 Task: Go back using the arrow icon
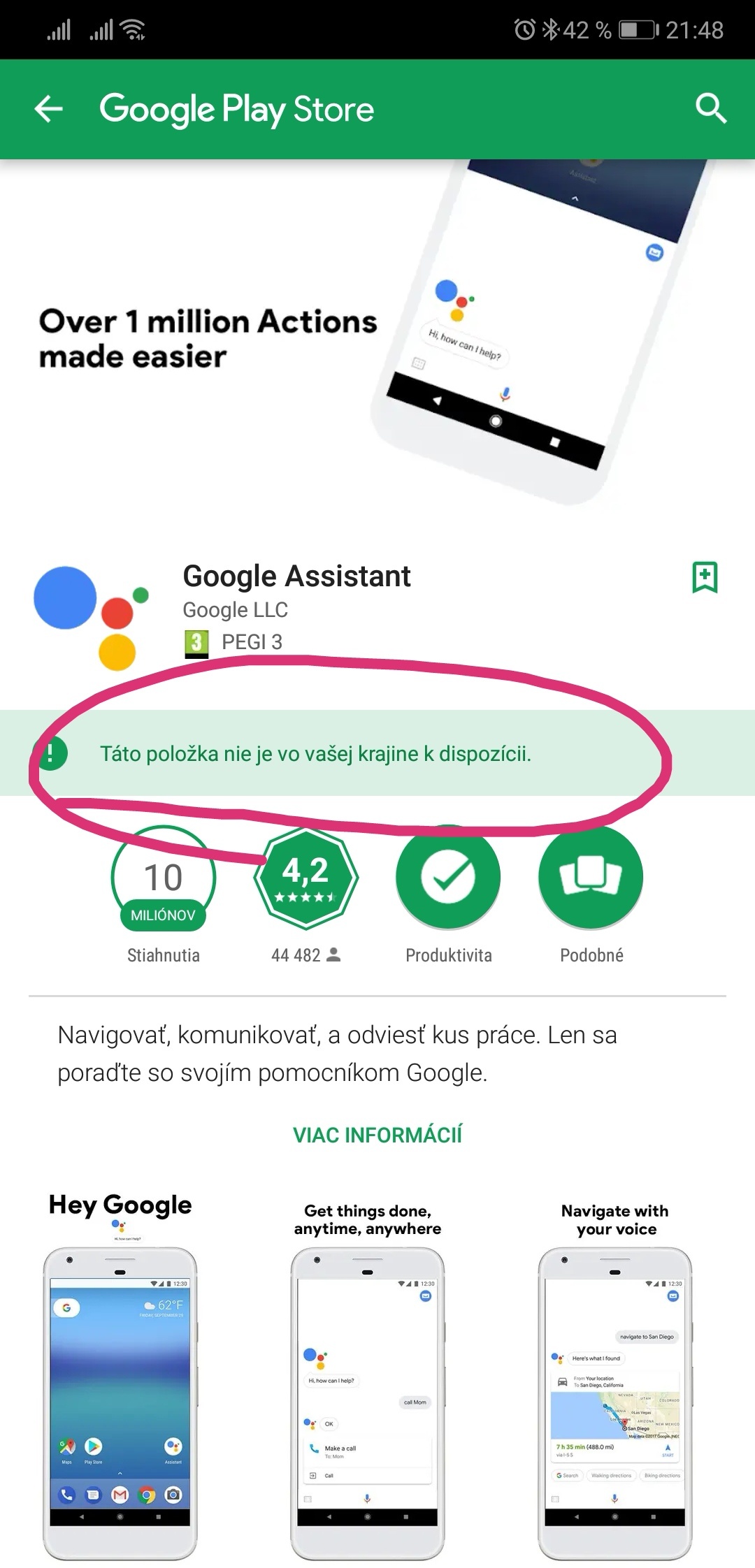coord(49,109)
